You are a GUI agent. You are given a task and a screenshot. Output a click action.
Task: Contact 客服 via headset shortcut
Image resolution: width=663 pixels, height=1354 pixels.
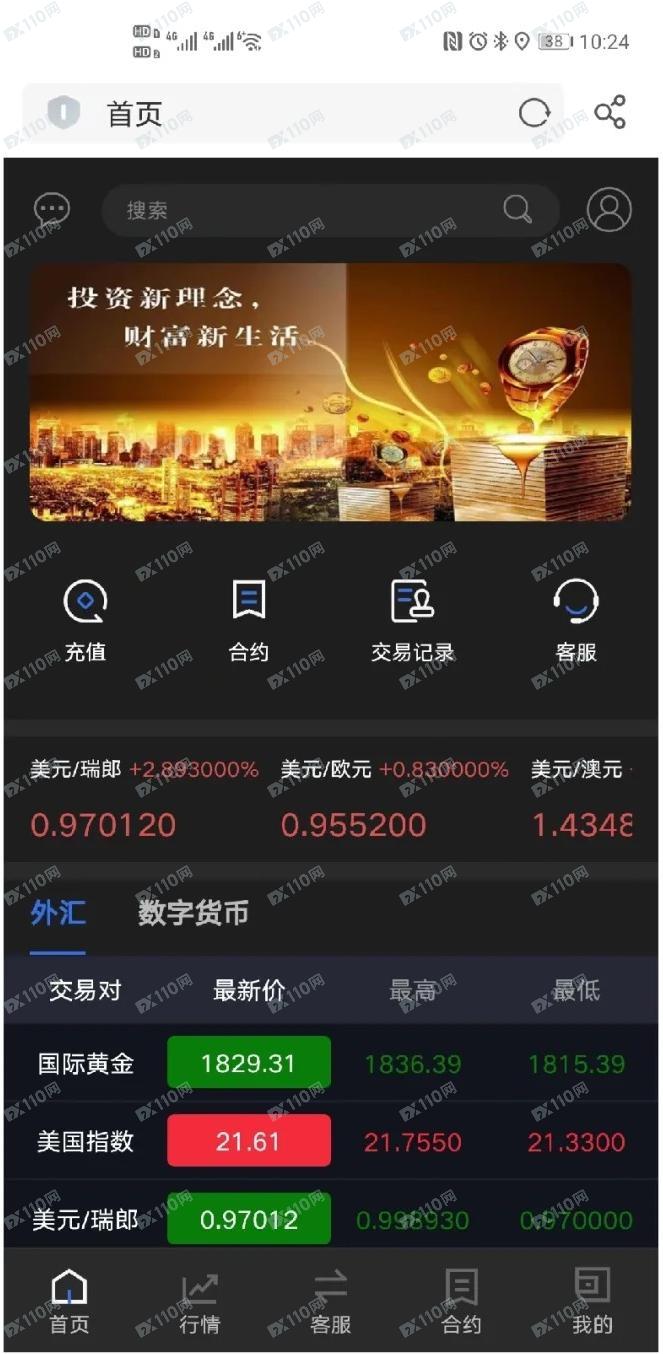[x=576, y=620]
